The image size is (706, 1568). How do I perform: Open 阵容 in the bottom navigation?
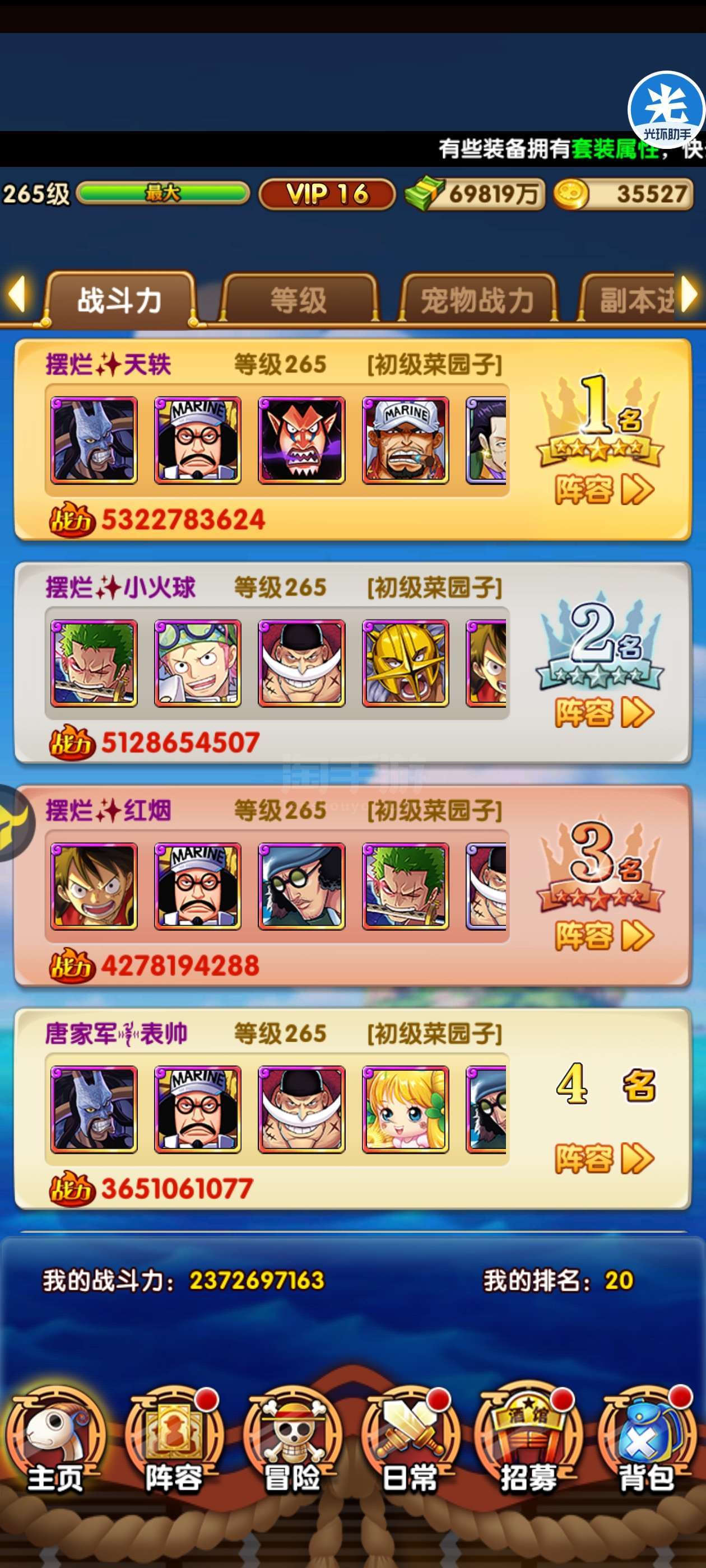[x=174, y=1443]
